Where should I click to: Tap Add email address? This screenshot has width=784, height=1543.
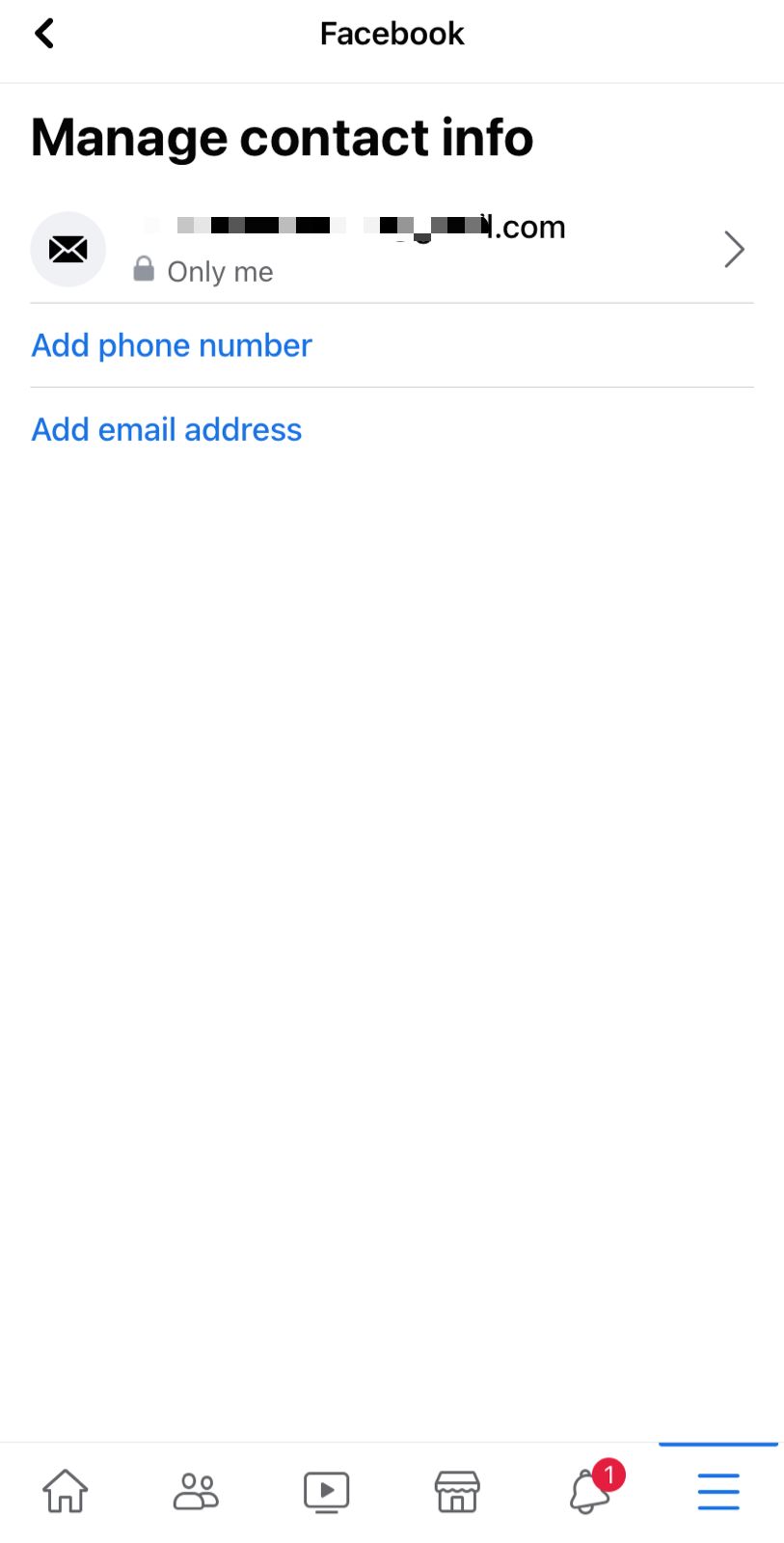click(167, 429)
